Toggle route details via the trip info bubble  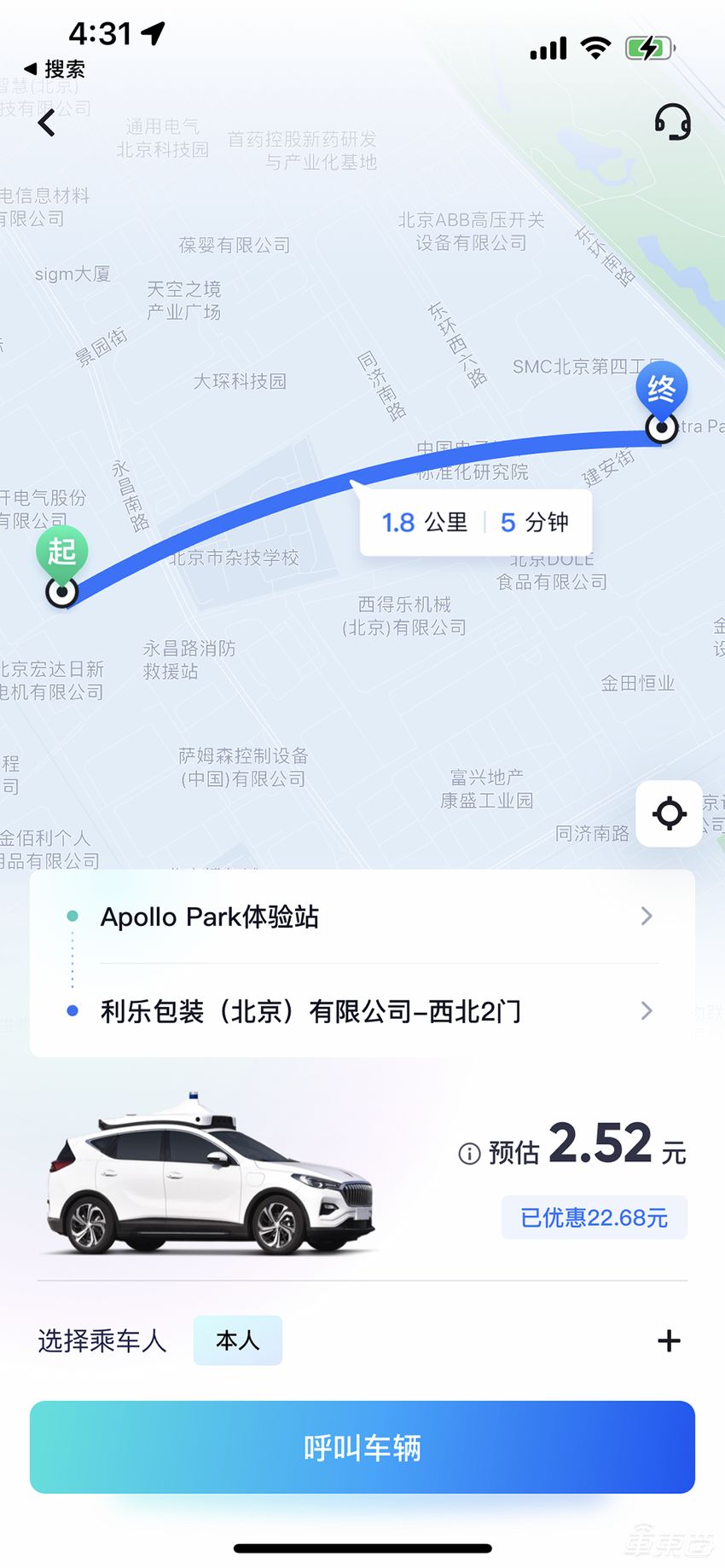tap(475, 522)
